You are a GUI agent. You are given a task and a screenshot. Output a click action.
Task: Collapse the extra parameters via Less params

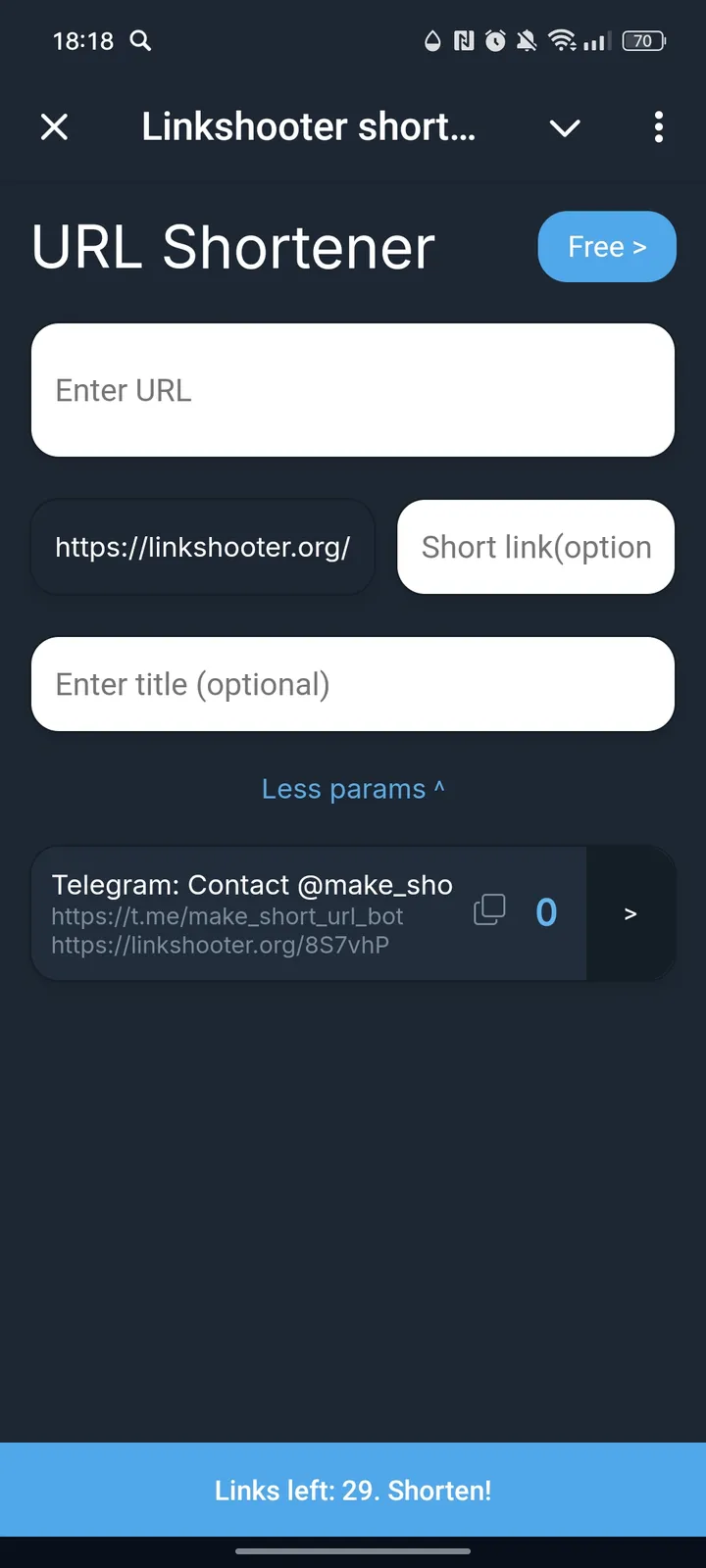point(352,789)
